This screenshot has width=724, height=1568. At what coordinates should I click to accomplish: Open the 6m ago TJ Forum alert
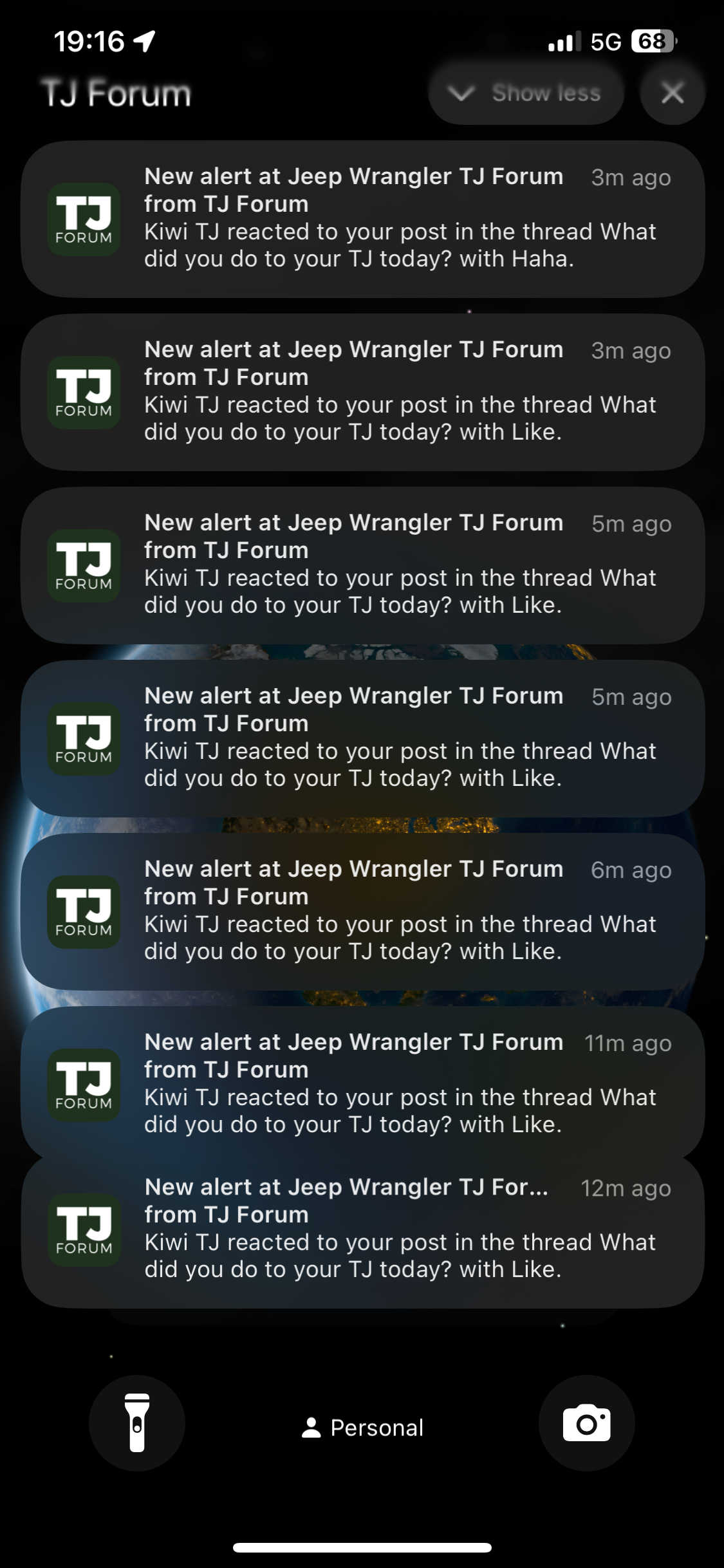click(362, 911)
